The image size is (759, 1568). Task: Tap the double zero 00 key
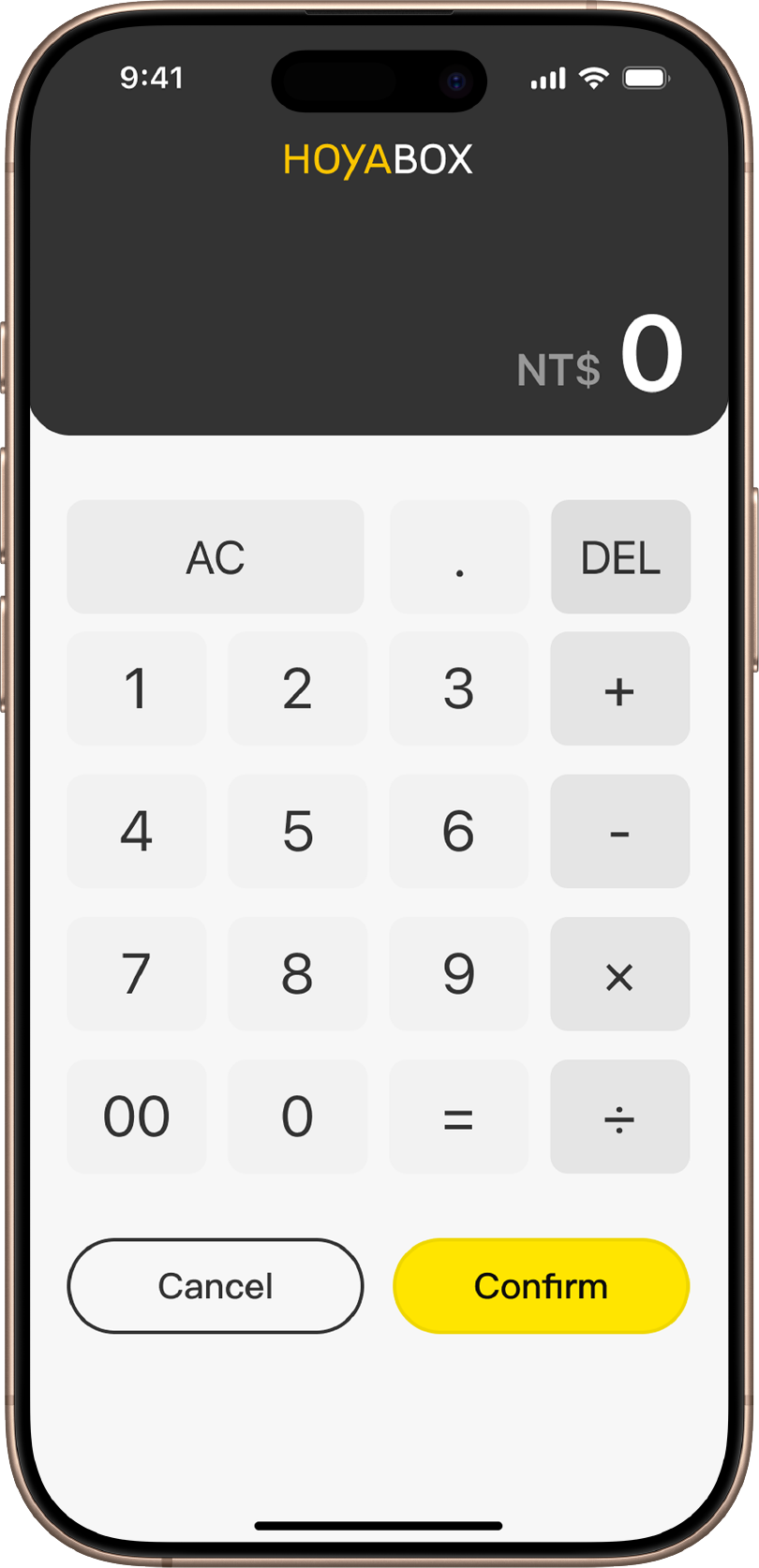tap(137, 1117)
